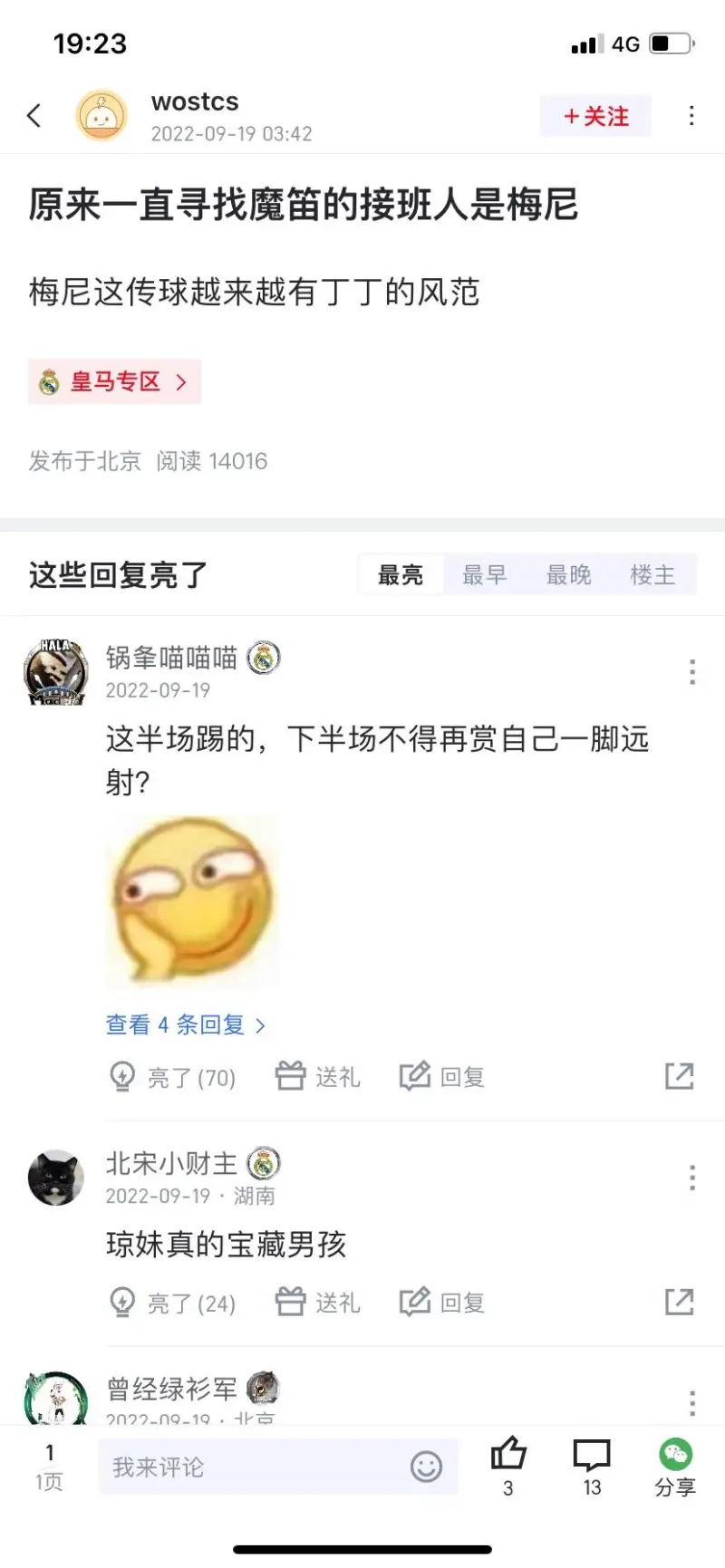Open options menu for 北宋小财主's comment
This screenshot has width=725, height=1568.
point(692,1178)
